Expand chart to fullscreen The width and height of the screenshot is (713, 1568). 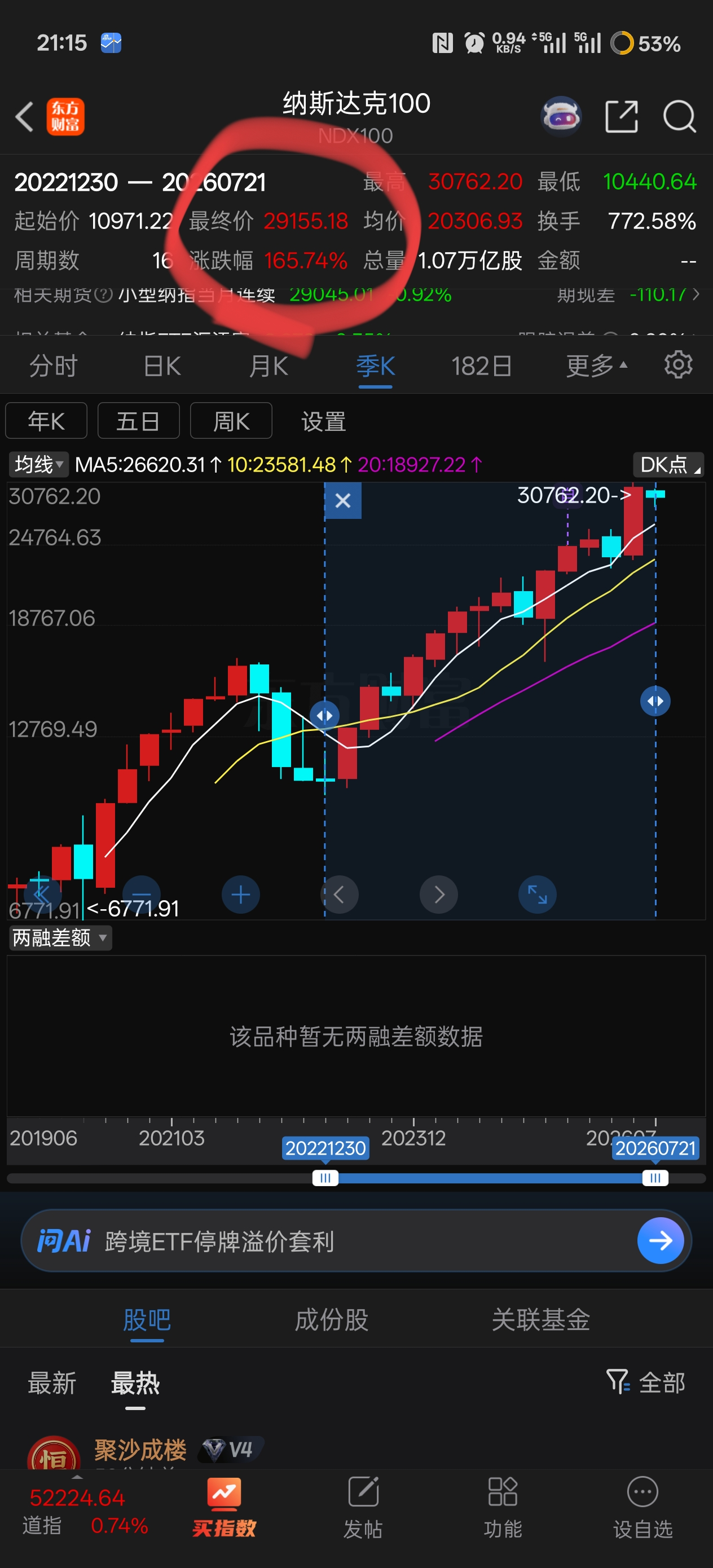click(537, 894)
